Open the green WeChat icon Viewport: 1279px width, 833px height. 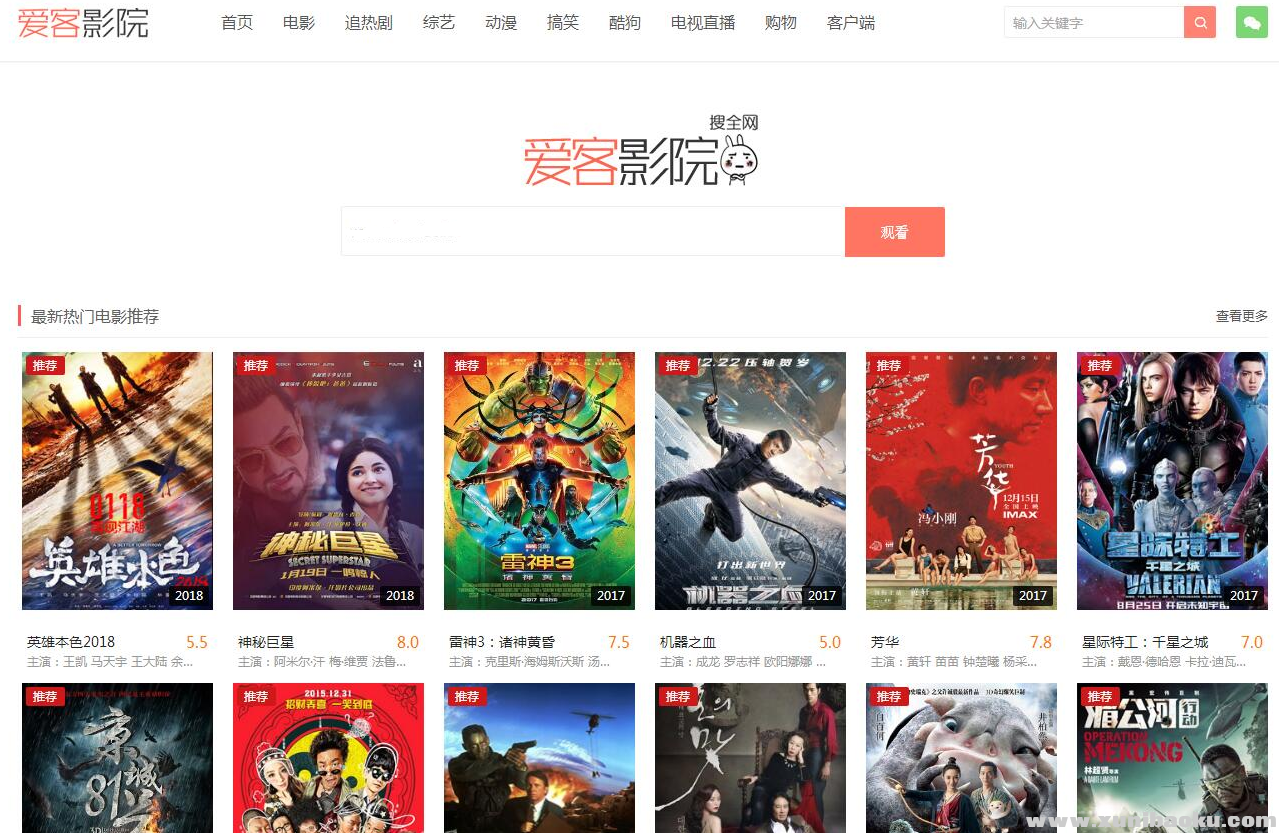1251,22
